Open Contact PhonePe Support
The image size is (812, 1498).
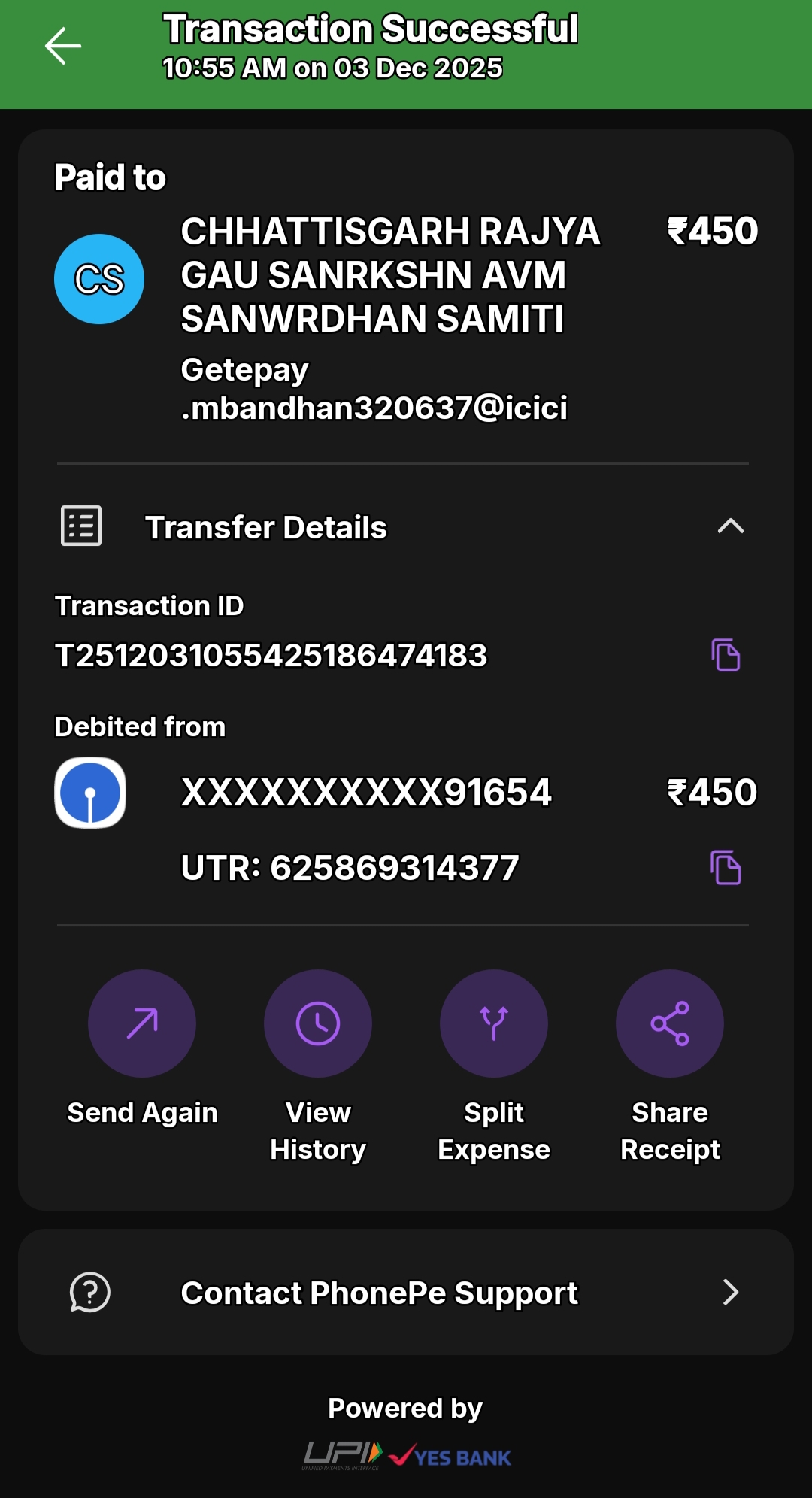pyautogui.click(x=406, y=1293)
